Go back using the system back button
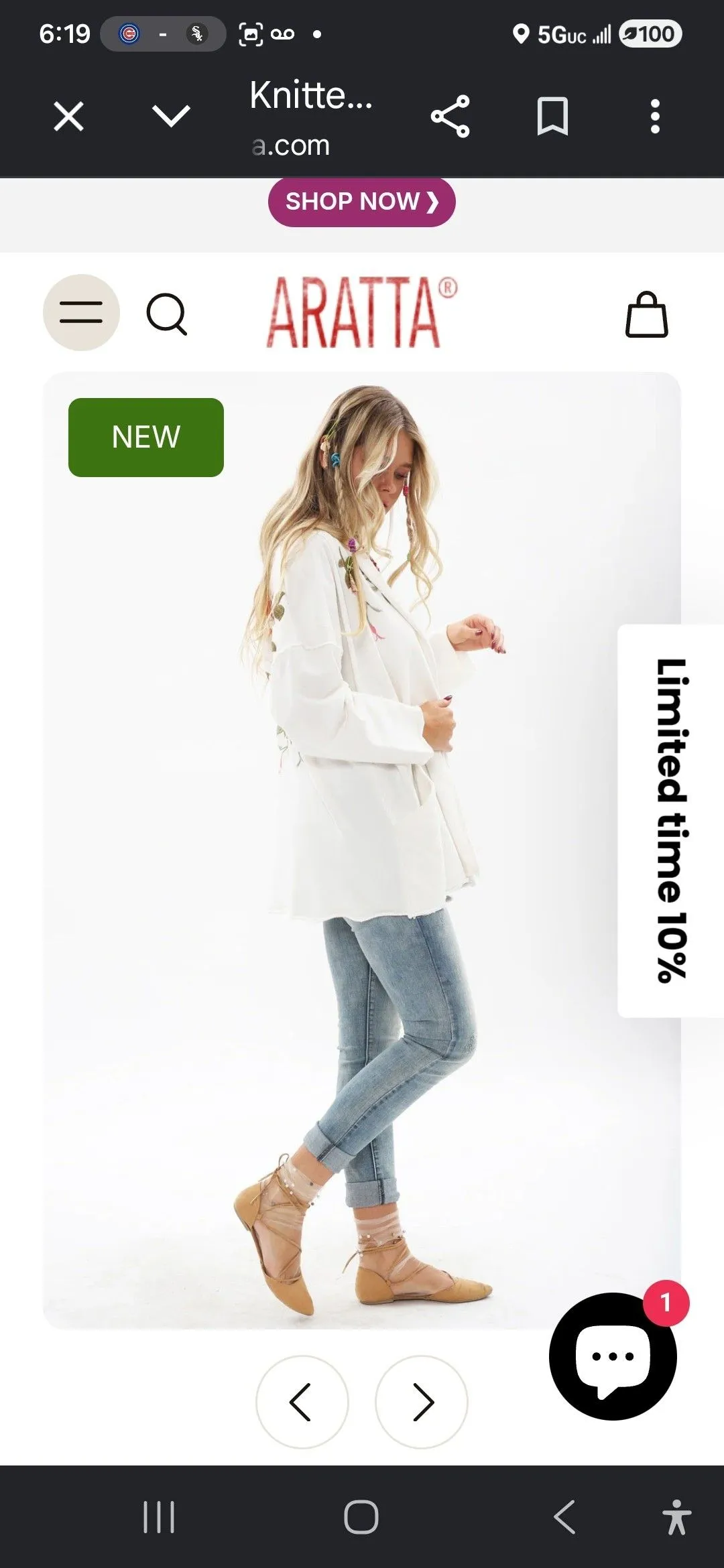This screenshot has height=1568, width=724. tap(565, 1517)
